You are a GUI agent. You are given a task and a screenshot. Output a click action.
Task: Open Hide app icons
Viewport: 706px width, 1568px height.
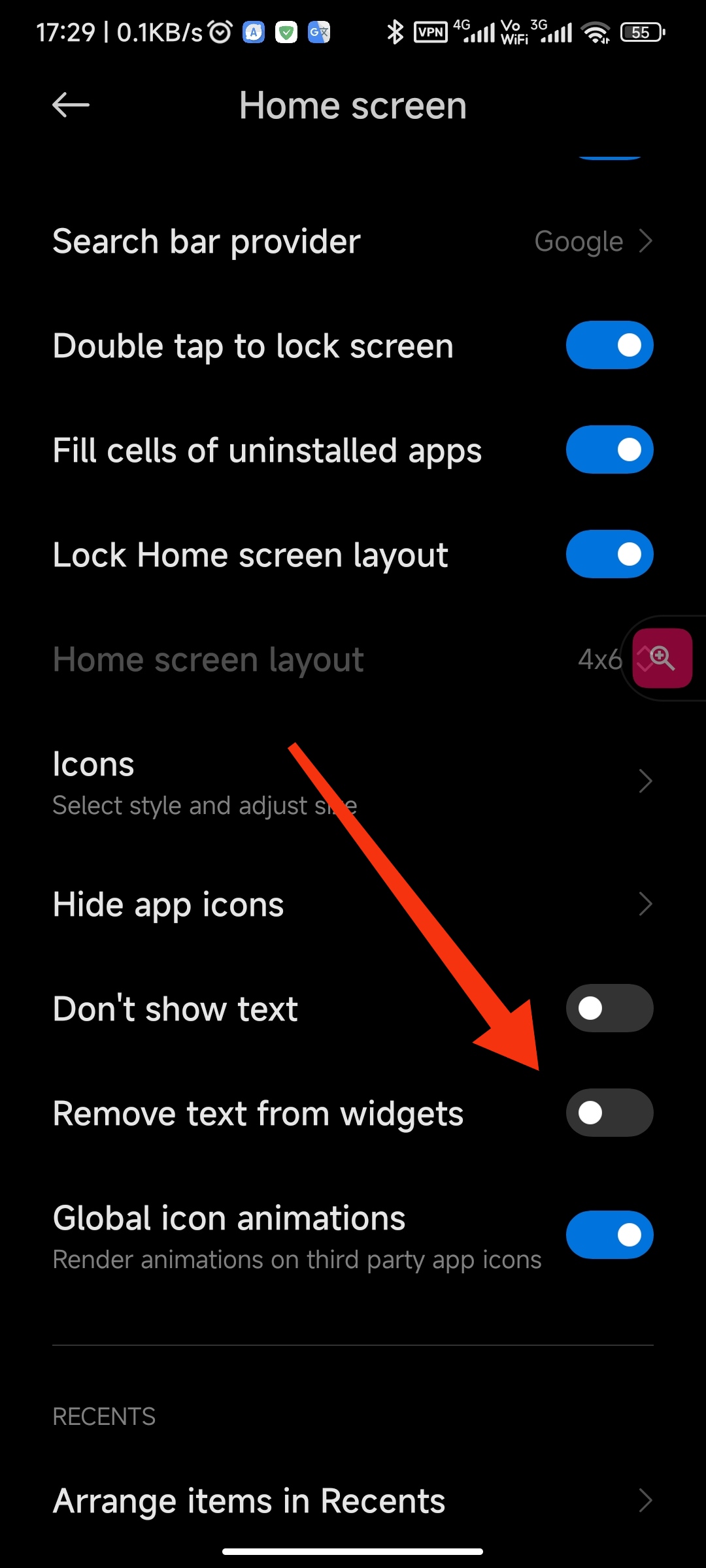tap(353, 905)
